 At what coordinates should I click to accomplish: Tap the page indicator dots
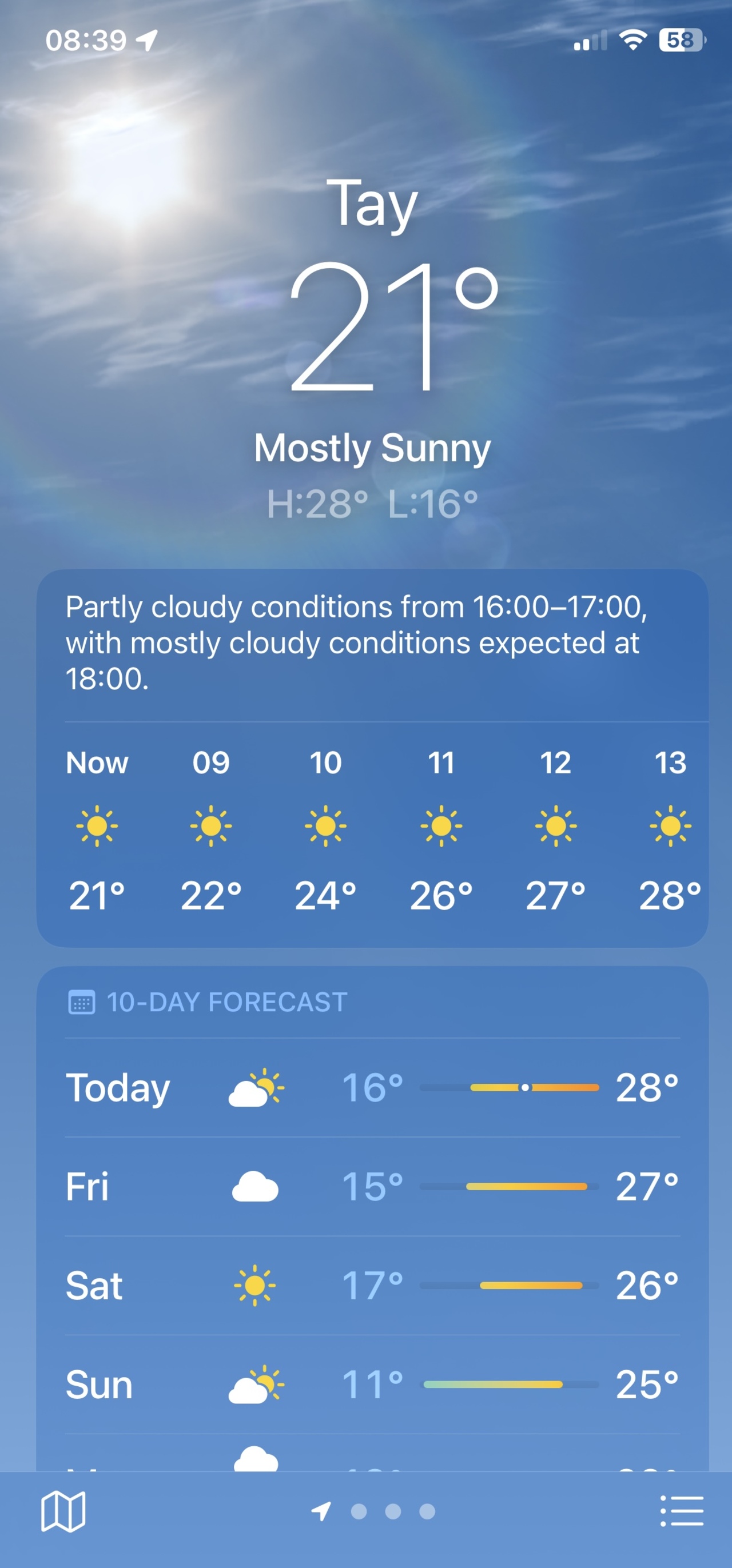point(393,1511)
